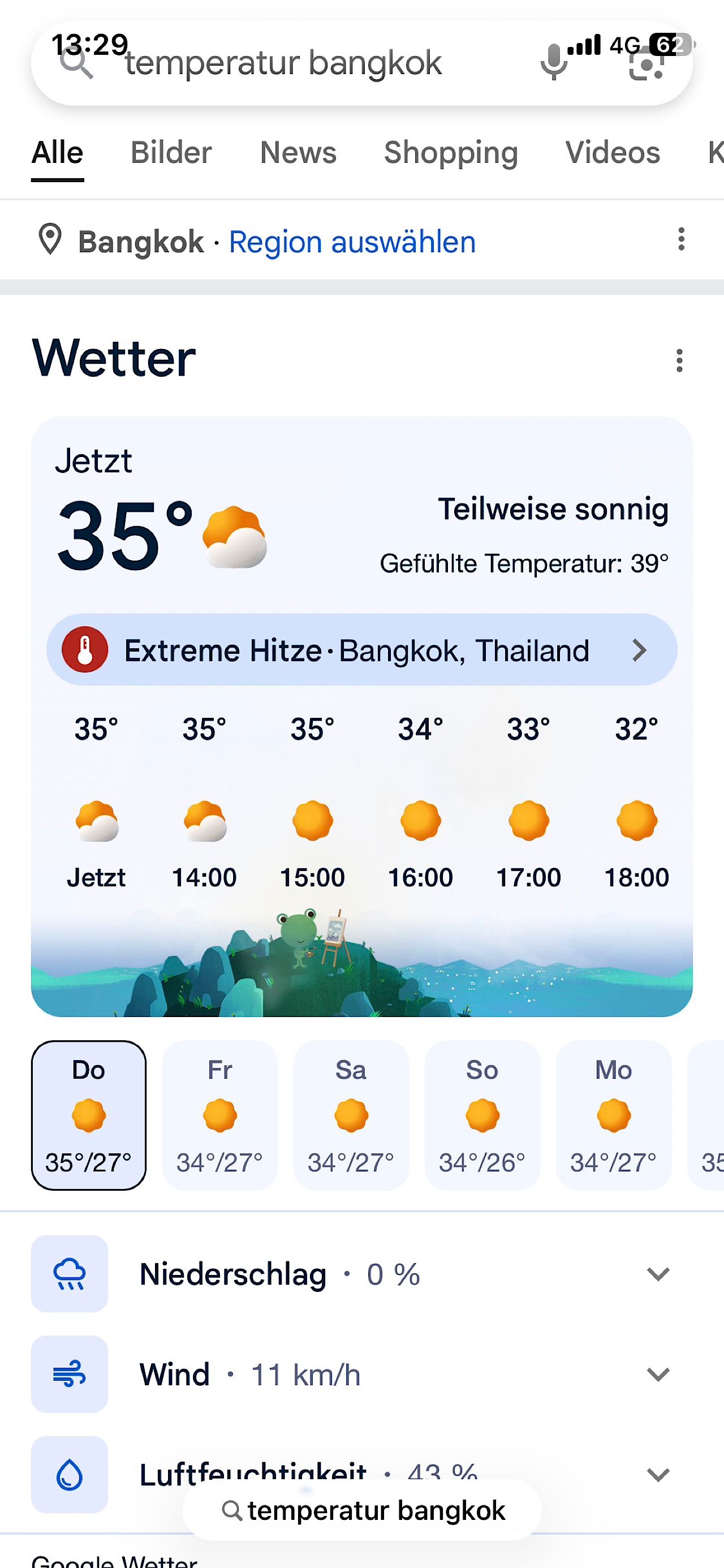
Task: Select the Fr forecast day
Action: (220, 1115)
